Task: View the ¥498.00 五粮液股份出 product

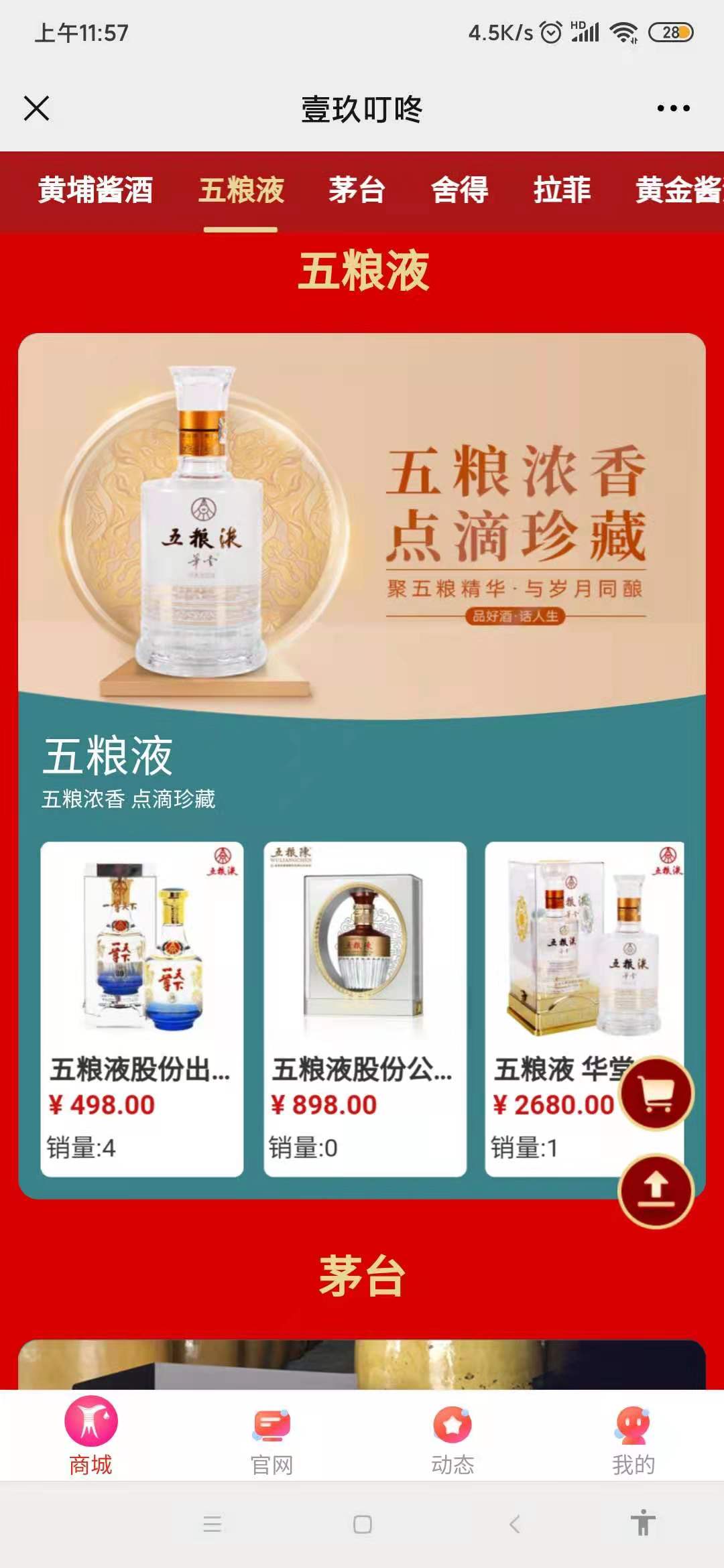Action: pos(141,1008)
